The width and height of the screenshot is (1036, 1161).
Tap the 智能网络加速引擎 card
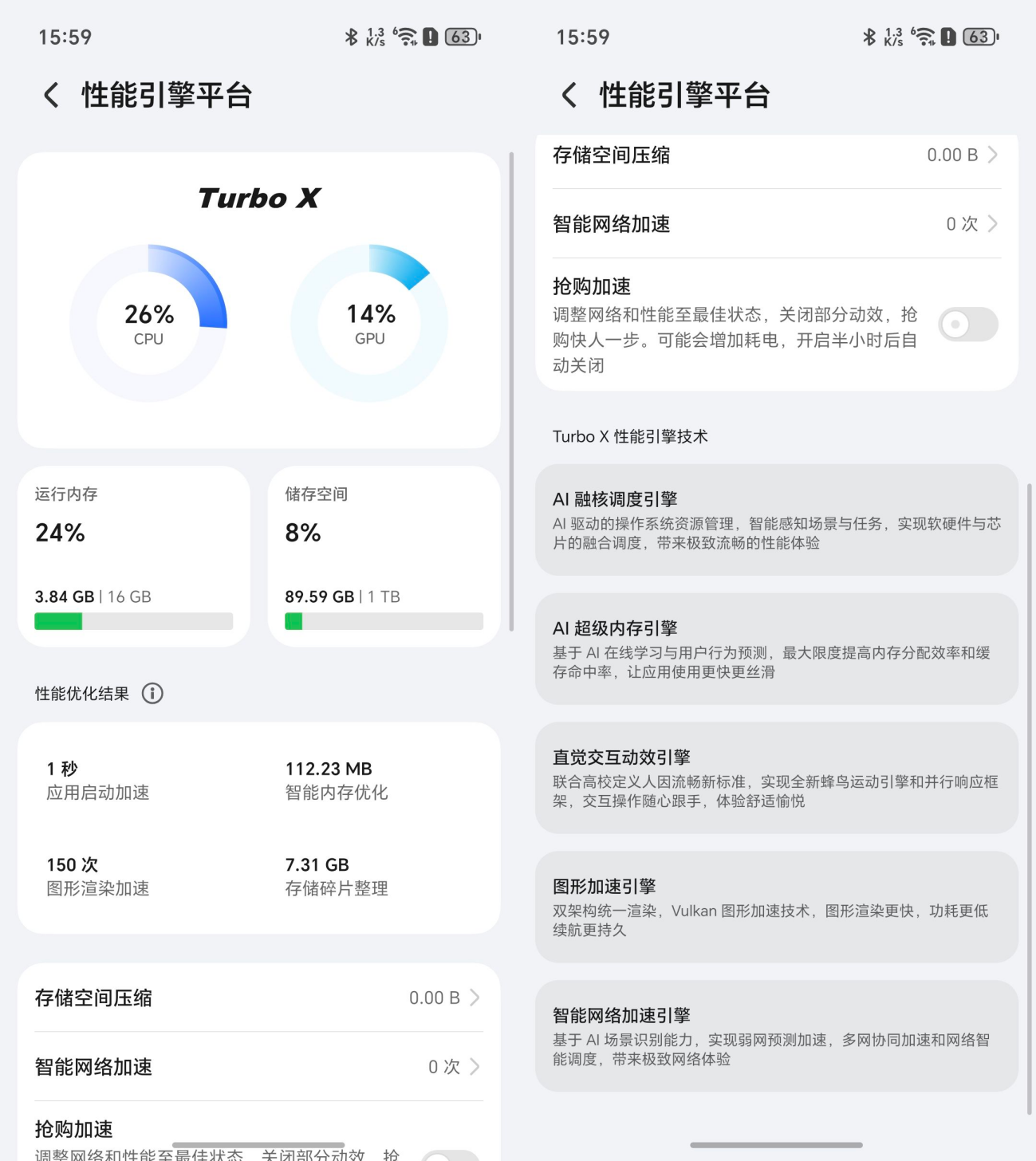click(x=776, y=1036)
